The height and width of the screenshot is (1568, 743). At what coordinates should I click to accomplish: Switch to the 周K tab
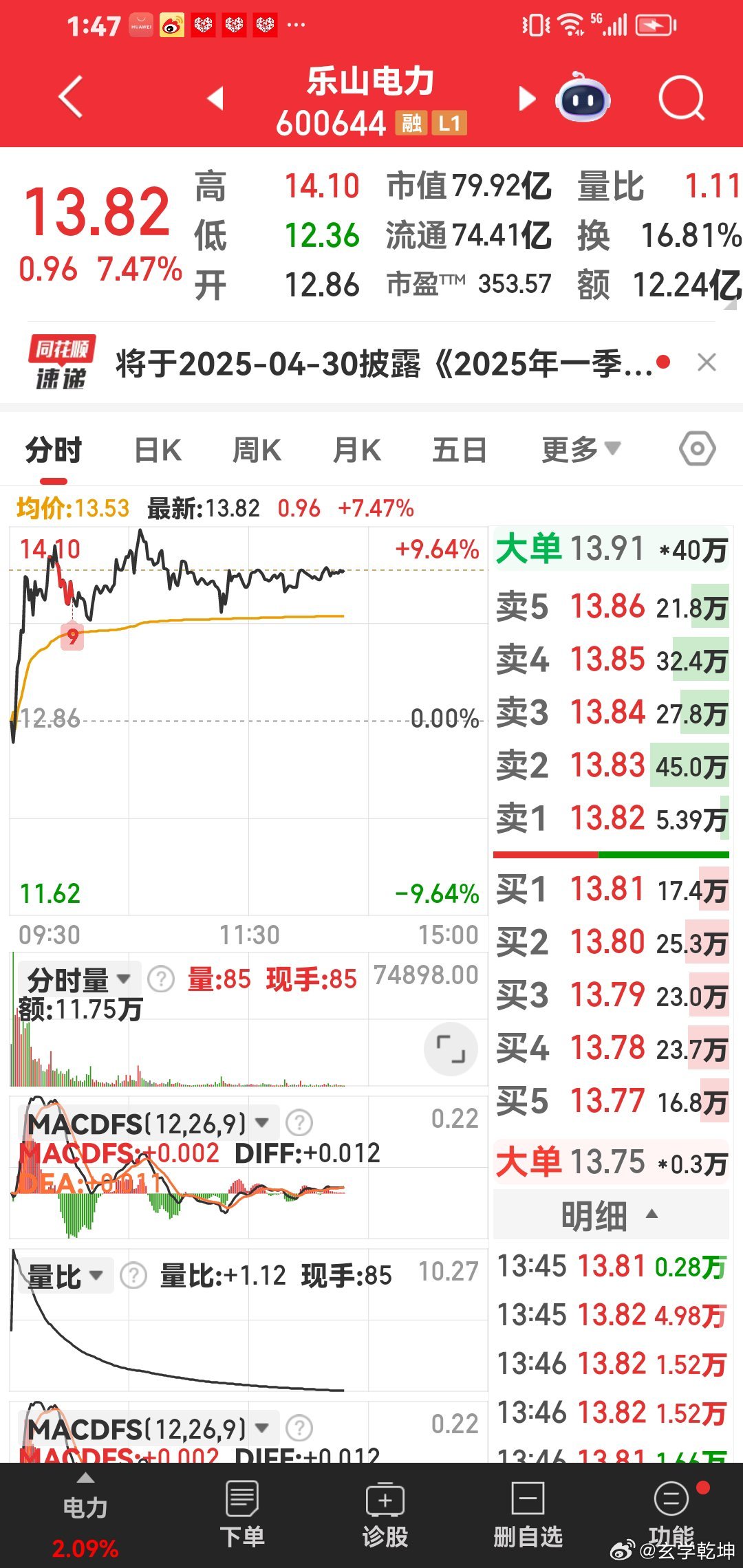click(x=257, y=450)
